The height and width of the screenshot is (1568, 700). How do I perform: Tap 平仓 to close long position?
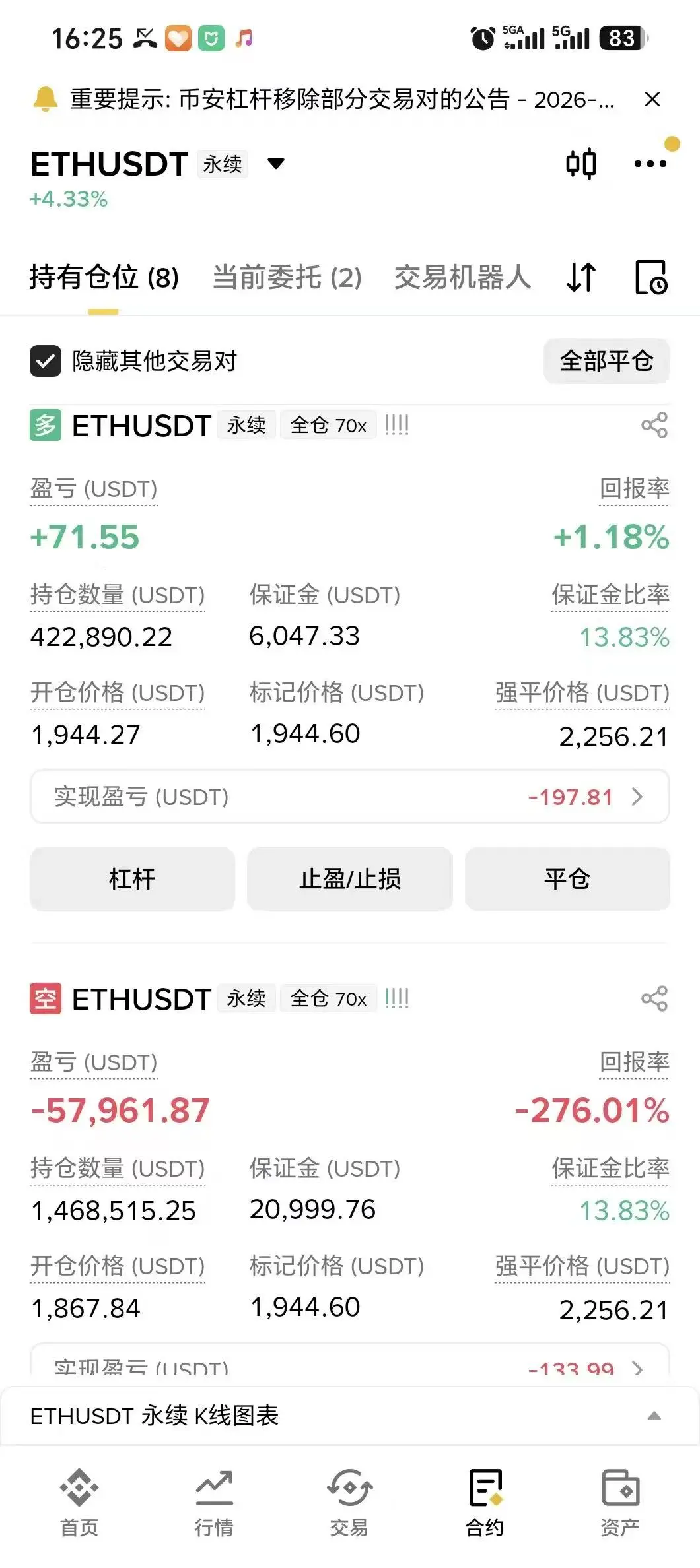[567, 879]
